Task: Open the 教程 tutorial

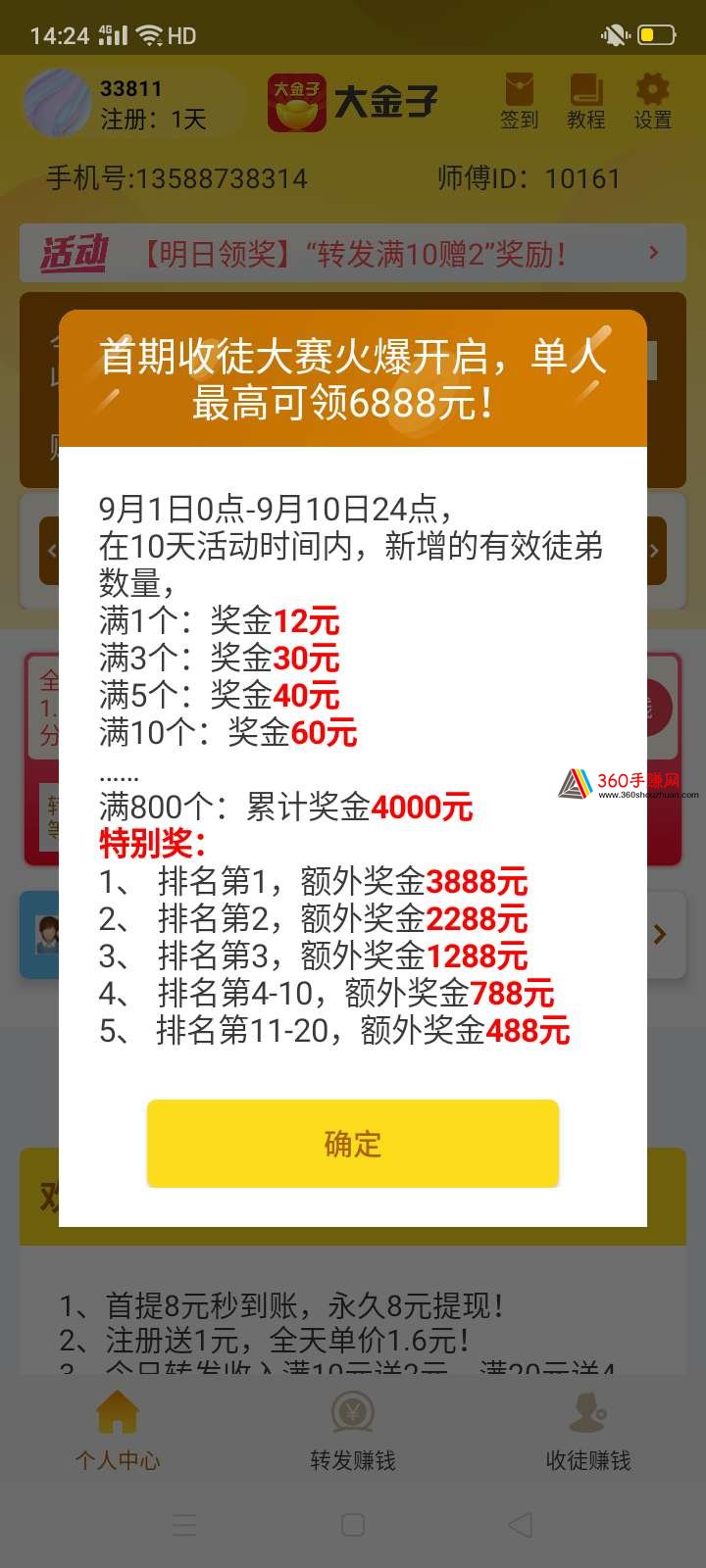Action: point(585,102)
